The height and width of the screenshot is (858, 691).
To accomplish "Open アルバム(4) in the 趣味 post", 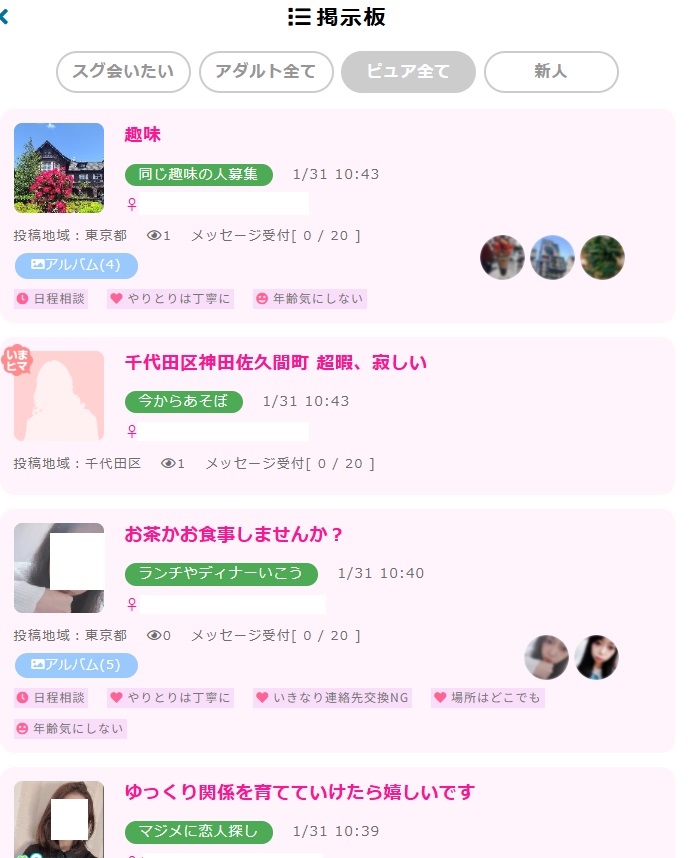I will click(x=76, y=265).
